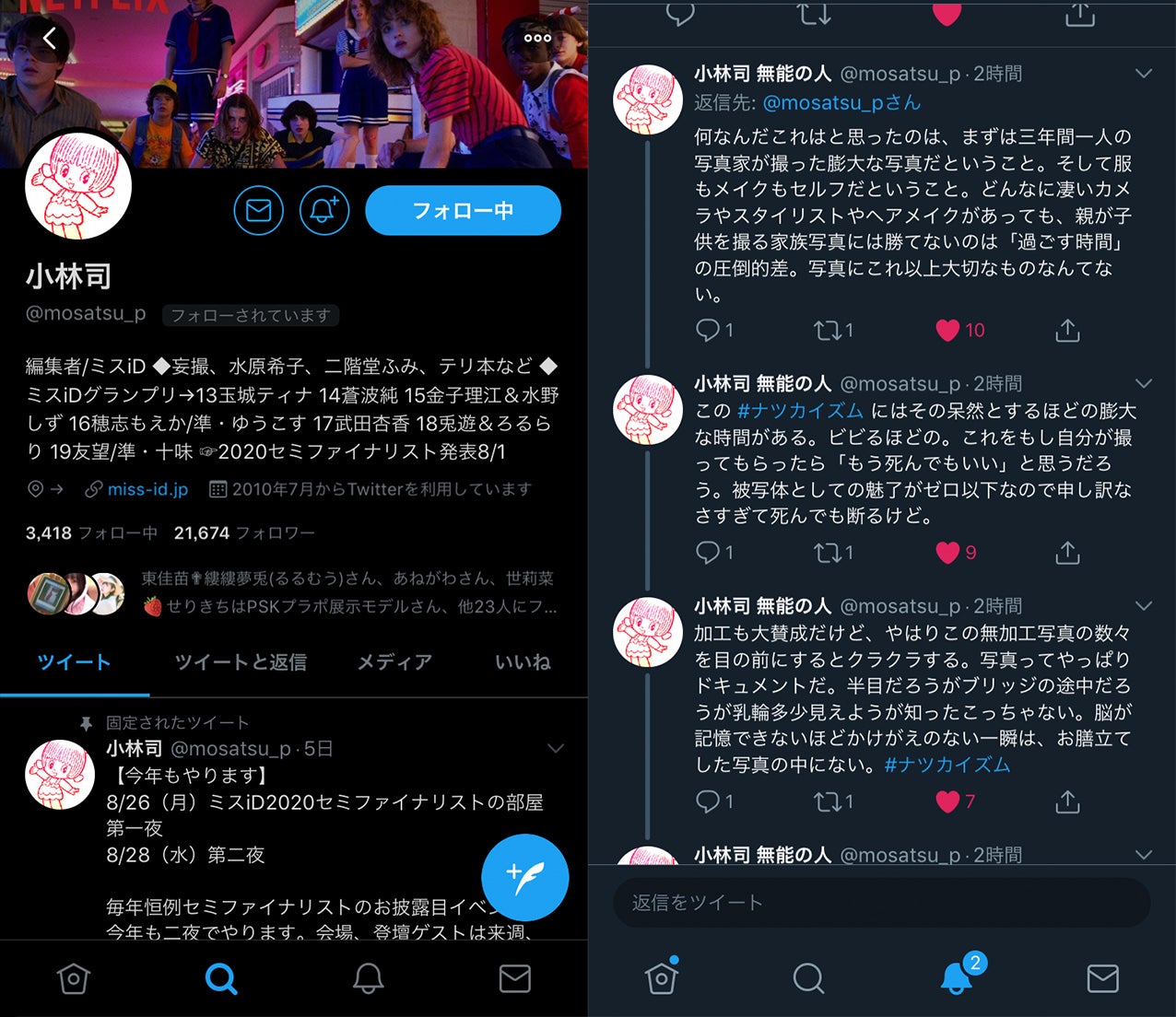Like the tweet with 10 likes

click(x=947, y=330)
